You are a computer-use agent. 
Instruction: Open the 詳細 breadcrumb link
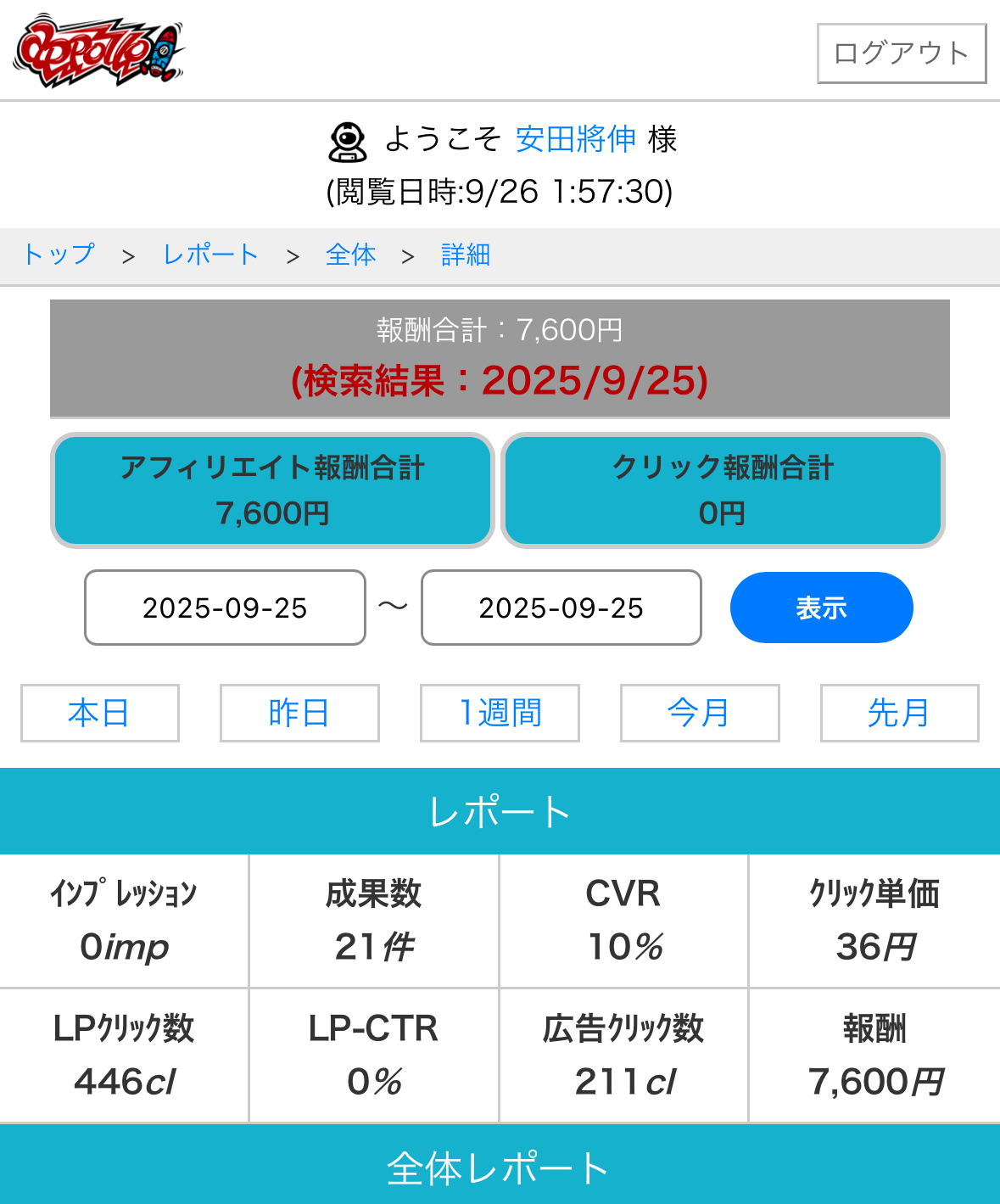[x=466, y=255]
